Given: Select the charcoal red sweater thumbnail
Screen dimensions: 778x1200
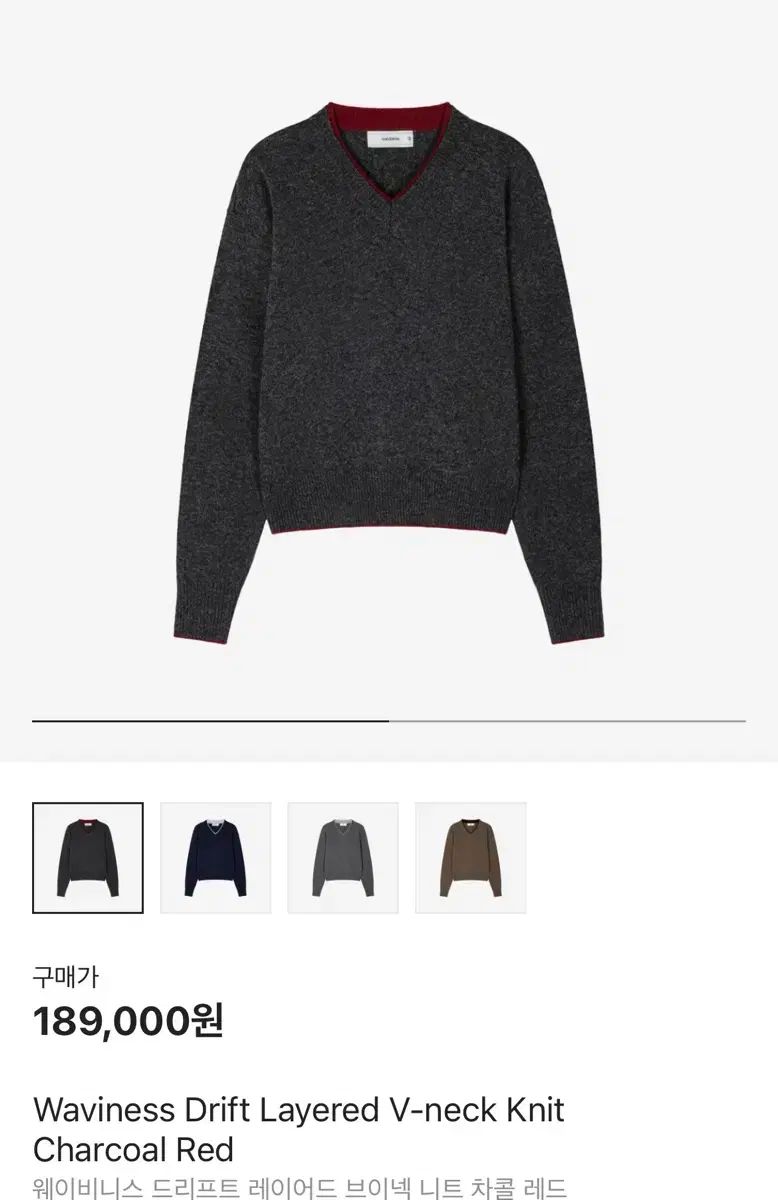Looking at the screenshot, I should tap(88, 857).
